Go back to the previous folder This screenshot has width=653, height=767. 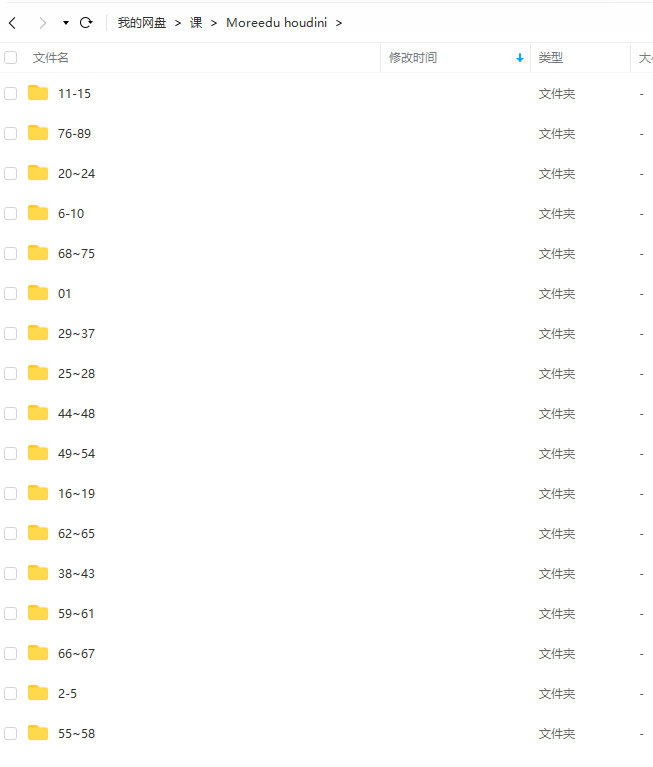coord(12,22)
